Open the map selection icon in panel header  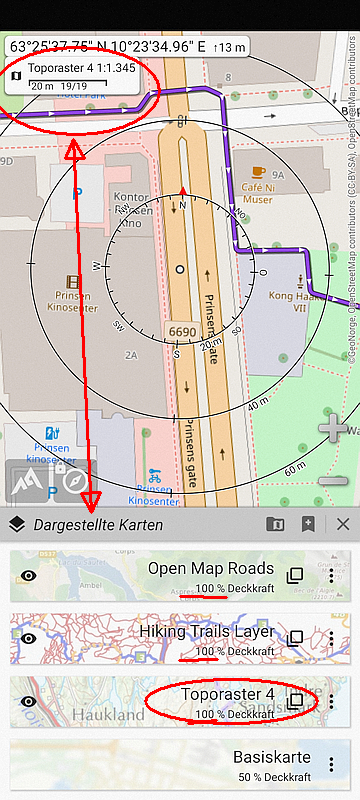pos(275,524)
